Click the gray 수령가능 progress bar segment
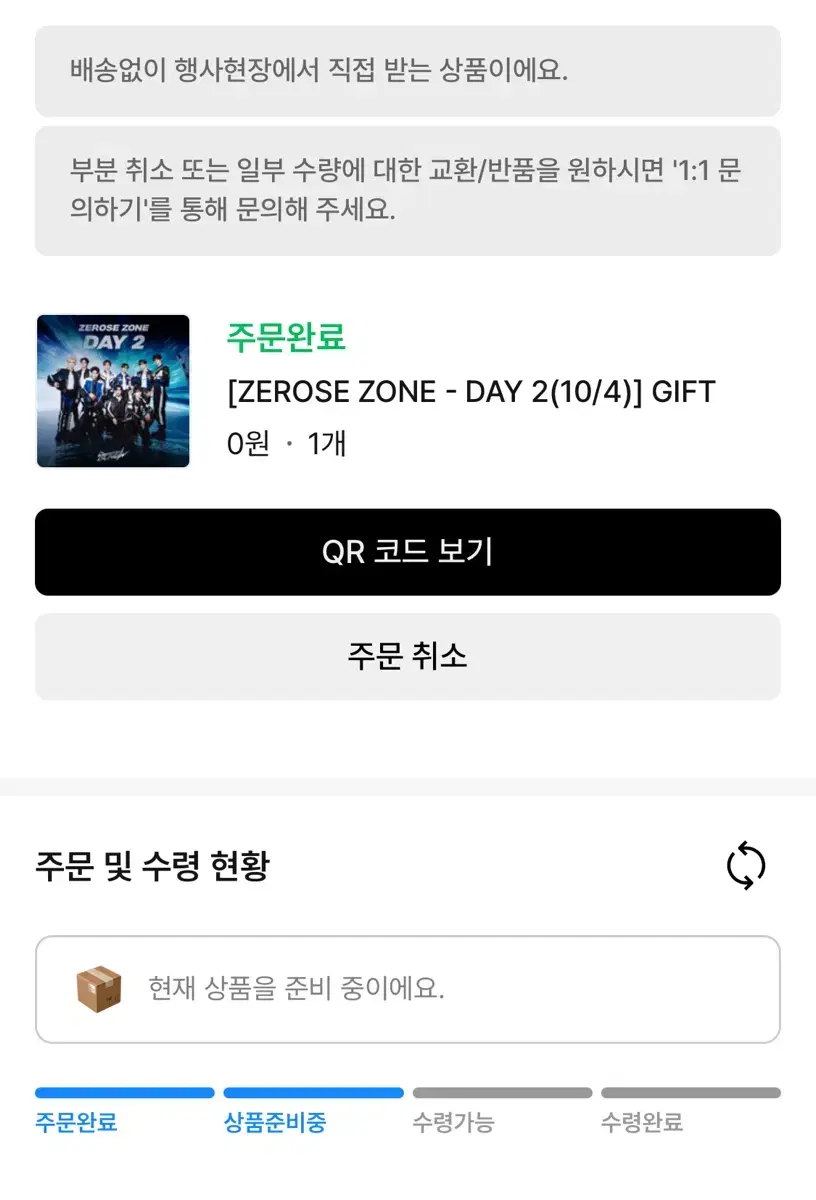 coord(502,1092)
